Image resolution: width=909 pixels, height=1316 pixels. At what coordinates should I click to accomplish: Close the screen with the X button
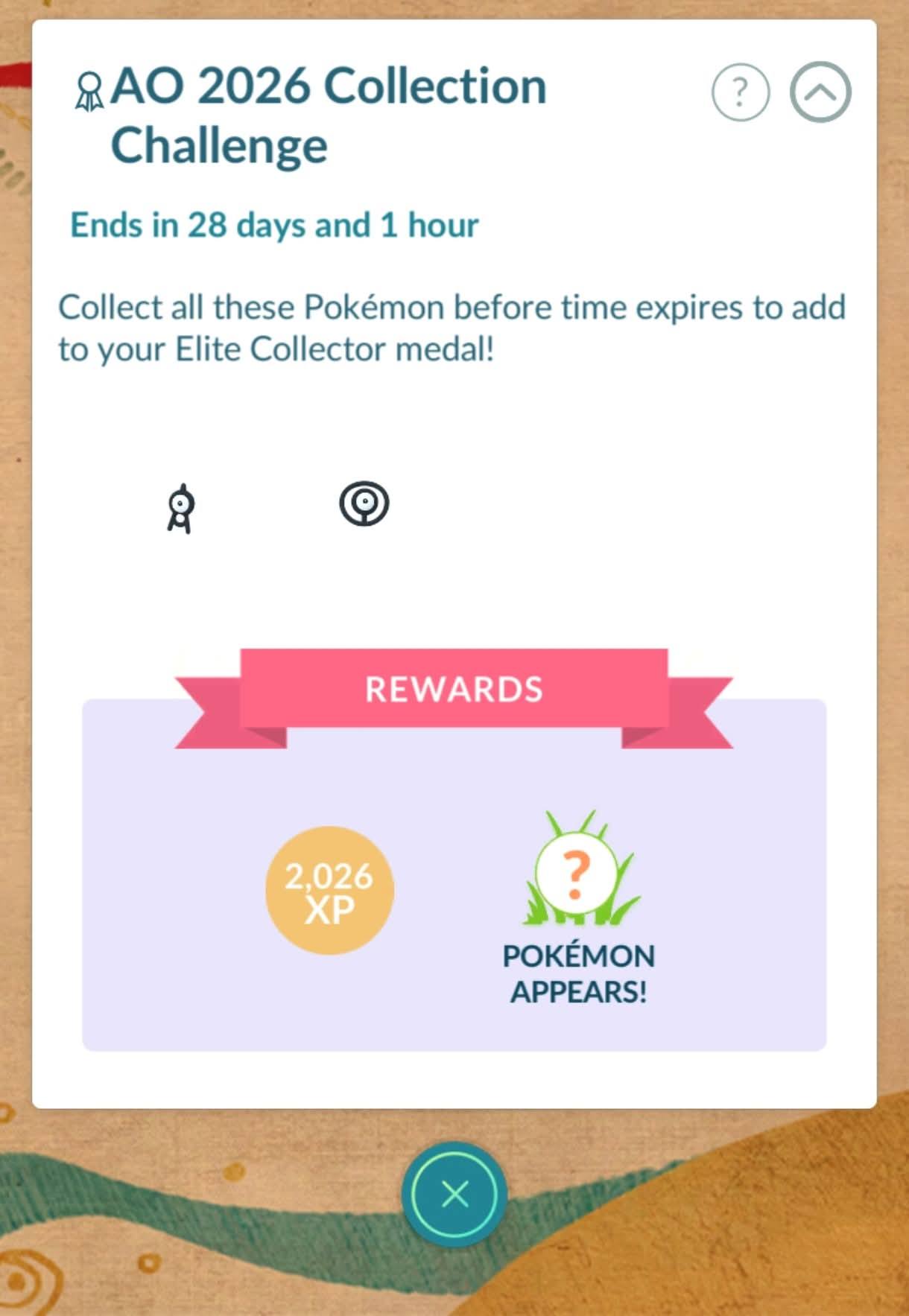[x=454, y=1194]
